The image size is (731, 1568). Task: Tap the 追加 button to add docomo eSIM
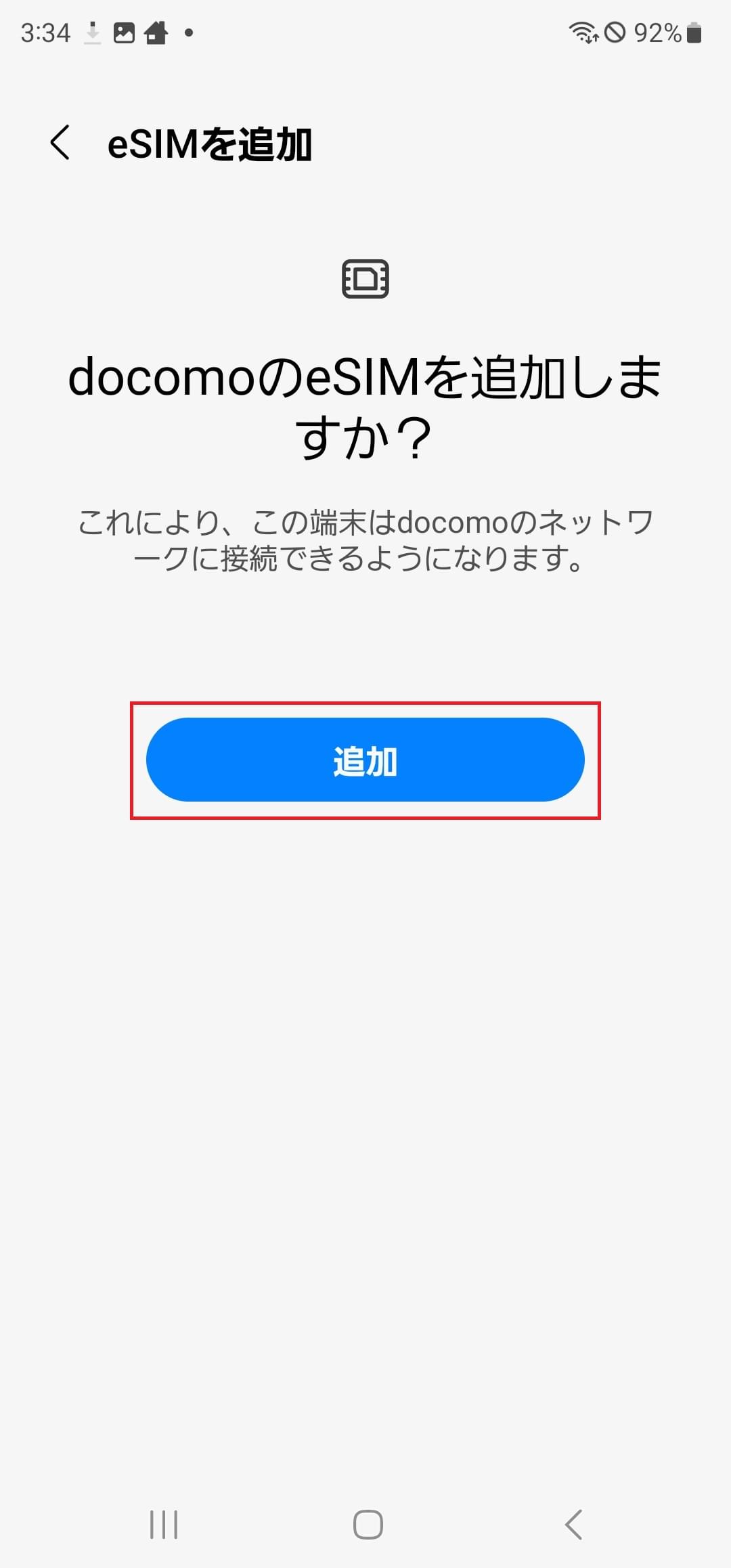click(365, 760)
